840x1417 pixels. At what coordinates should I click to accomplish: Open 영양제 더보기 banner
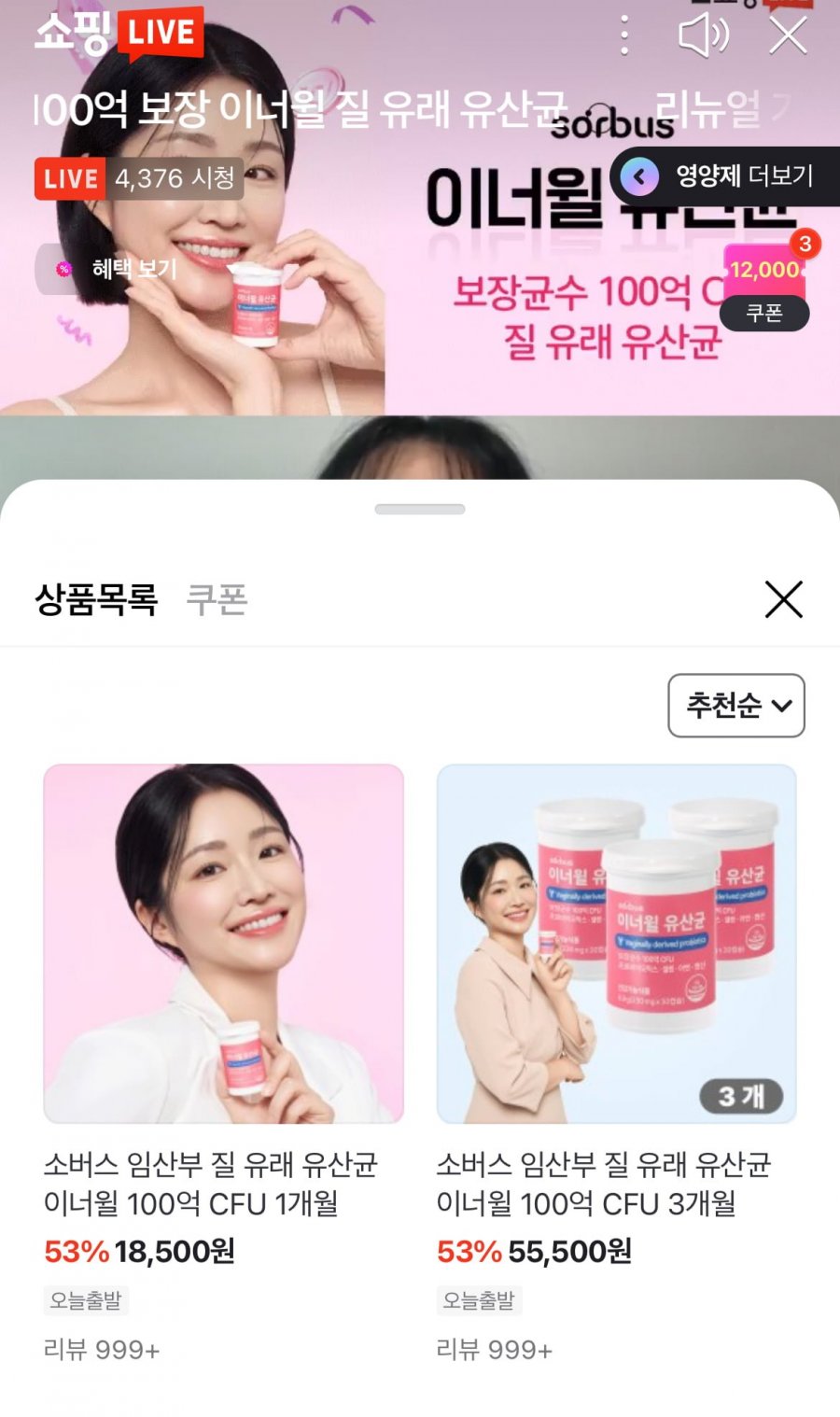(x=726, y=176)
